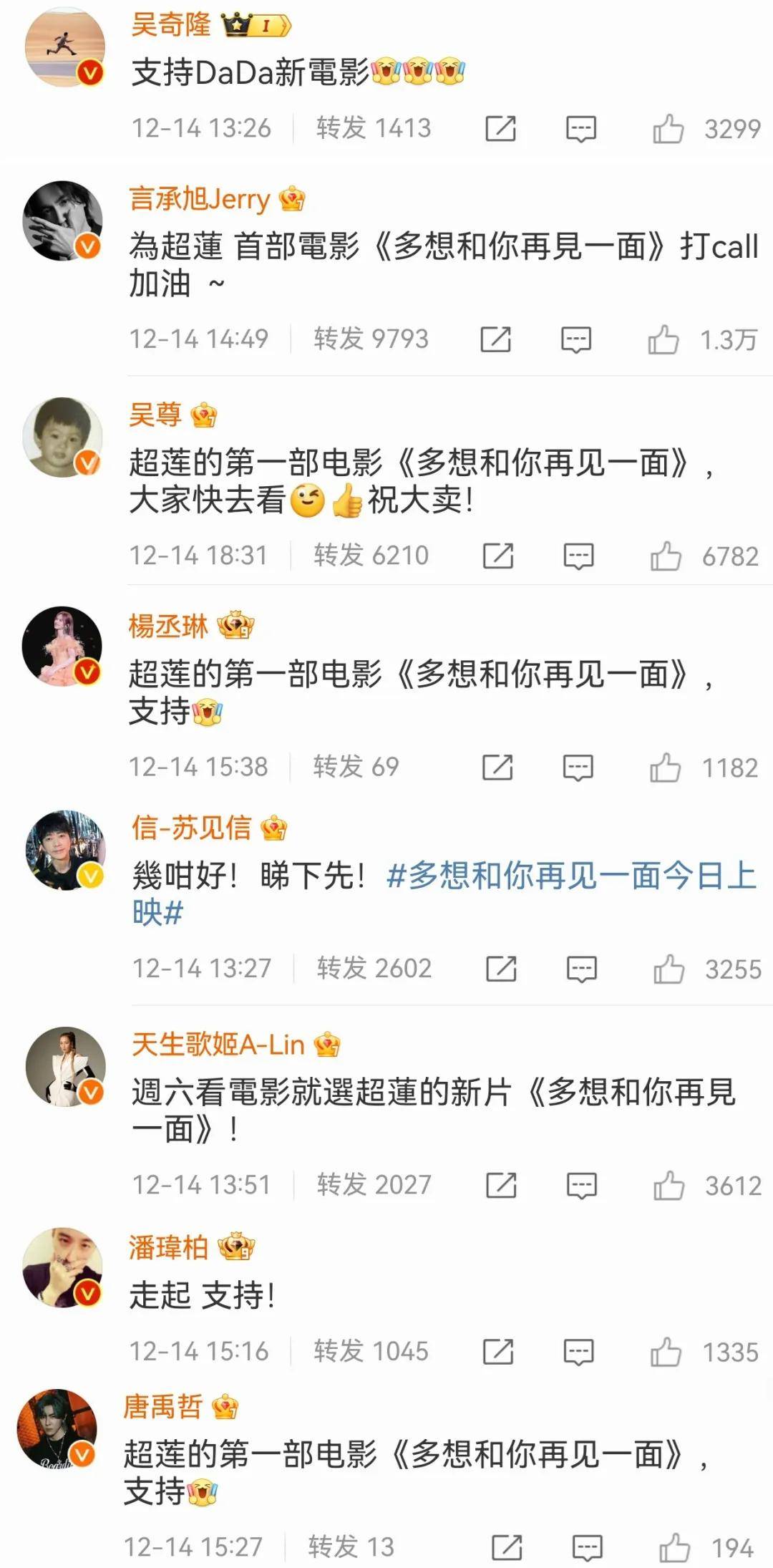Like 信-苏见信's post with 3255 likes

(669, 969)
